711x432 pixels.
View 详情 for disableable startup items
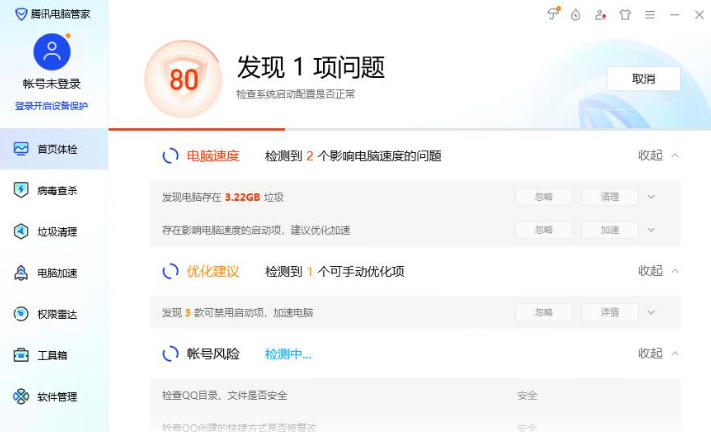pyautogui.click(x=610, y=312)
